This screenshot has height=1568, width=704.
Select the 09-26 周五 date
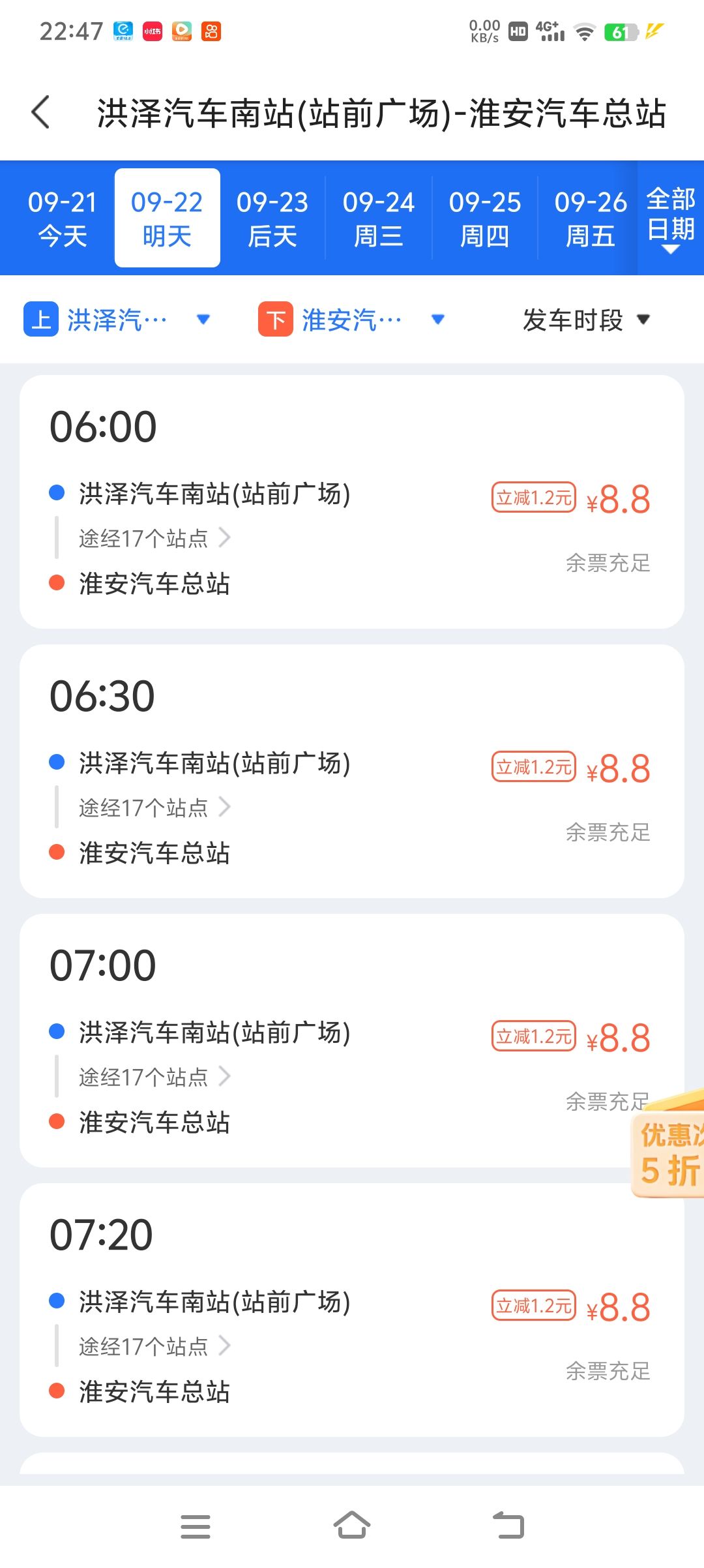pyautogui.click(x=590, y=219)
